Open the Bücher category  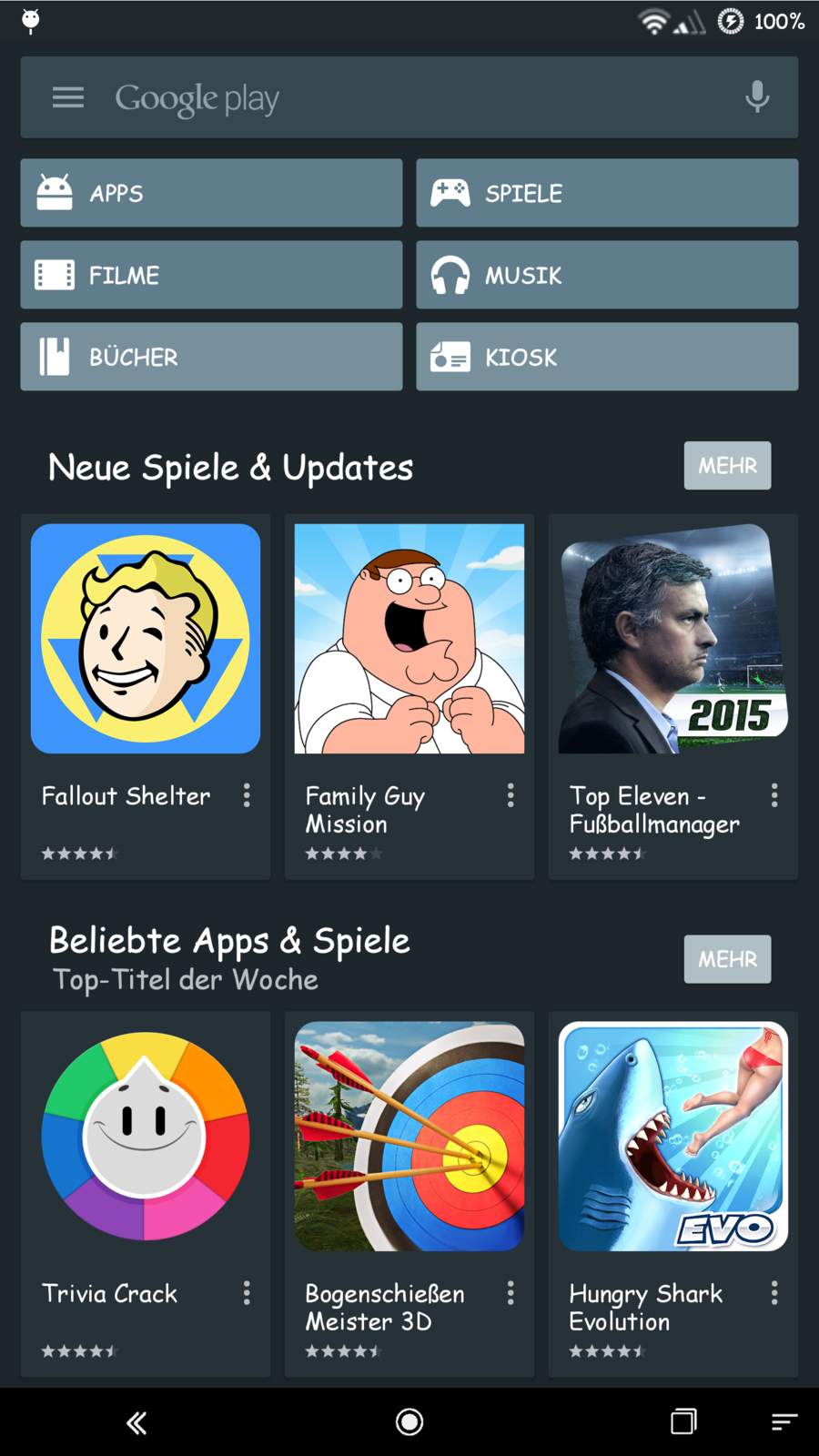(x=211, y=357)
